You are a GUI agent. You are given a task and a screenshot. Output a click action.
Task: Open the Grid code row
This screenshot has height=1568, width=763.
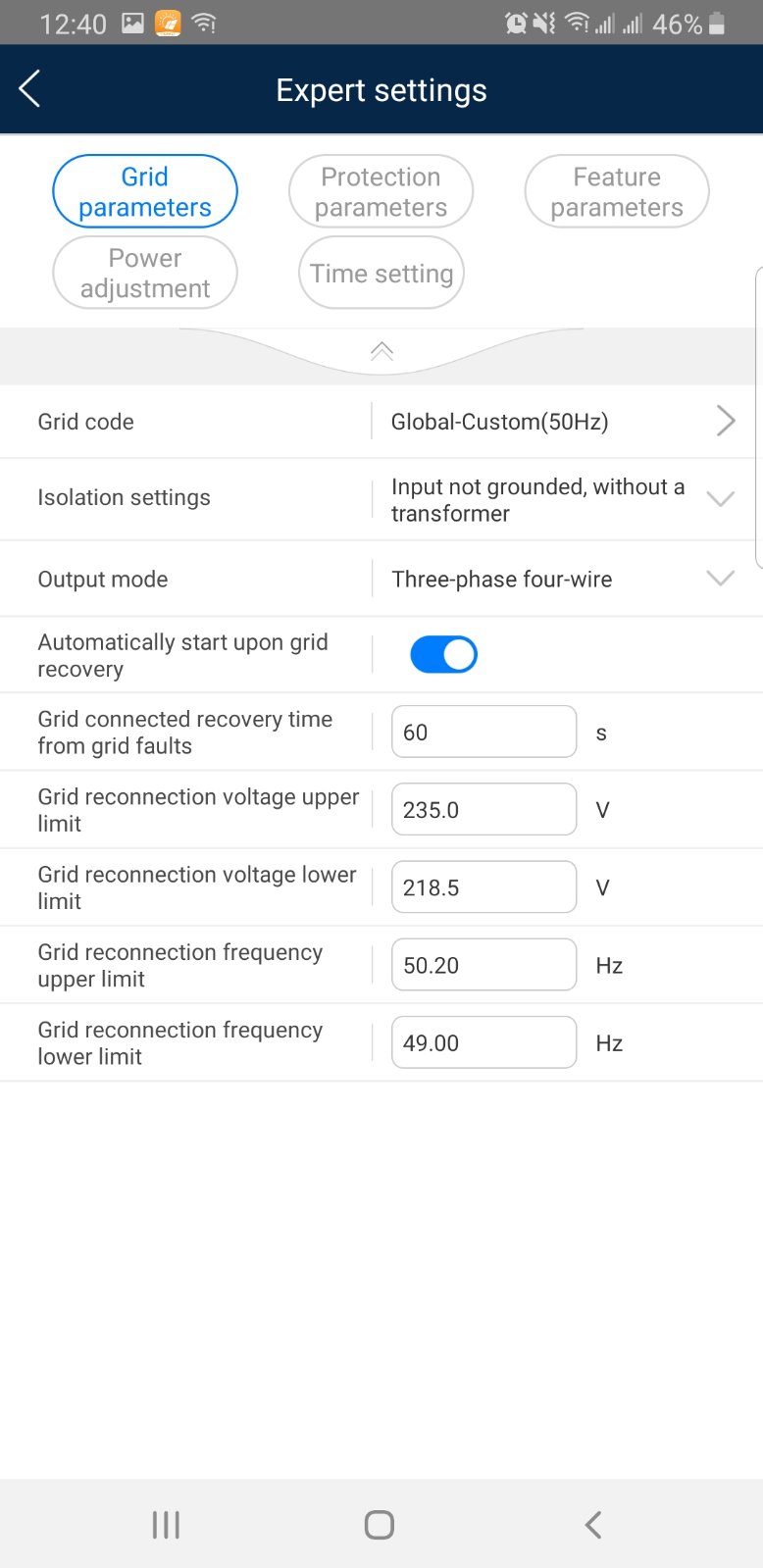point(381,422)
